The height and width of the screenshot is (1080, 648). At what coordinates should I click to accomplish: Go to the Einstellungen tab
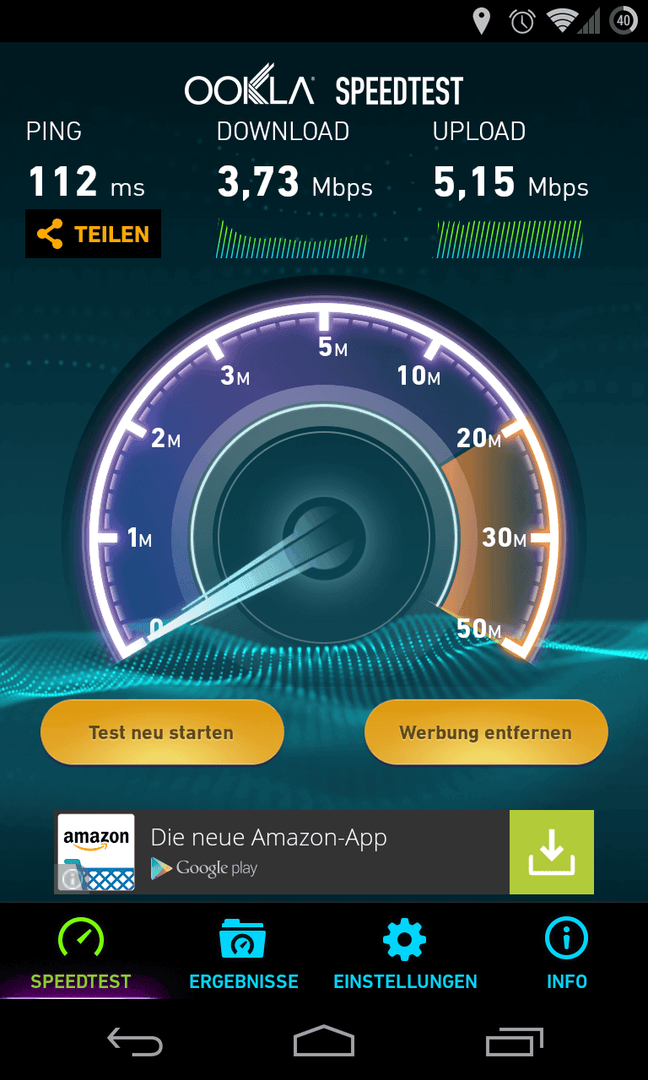coord(405,953)
